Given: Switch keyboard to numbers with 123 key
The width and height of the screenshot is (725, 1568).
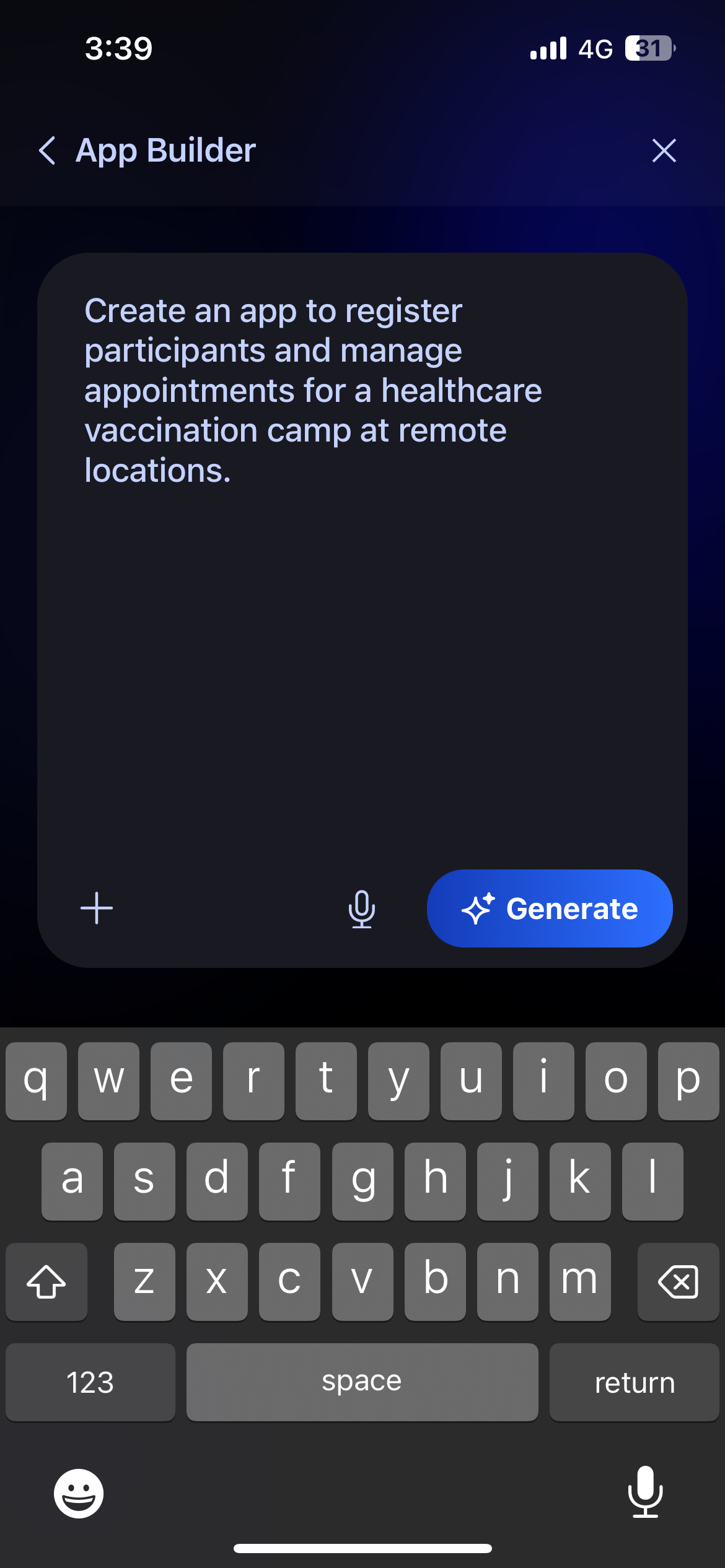Looking at the screenshot, I should 90,1382.
